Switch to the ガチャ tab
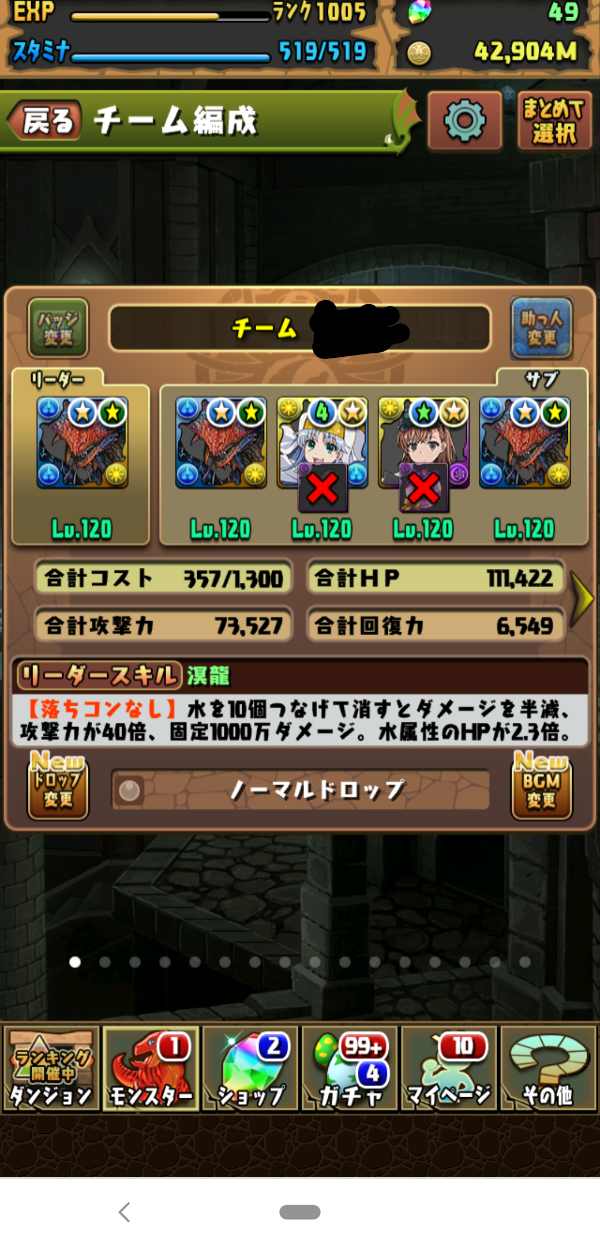The width and height of the screenshot is (600, 1246). point(350,1068)
